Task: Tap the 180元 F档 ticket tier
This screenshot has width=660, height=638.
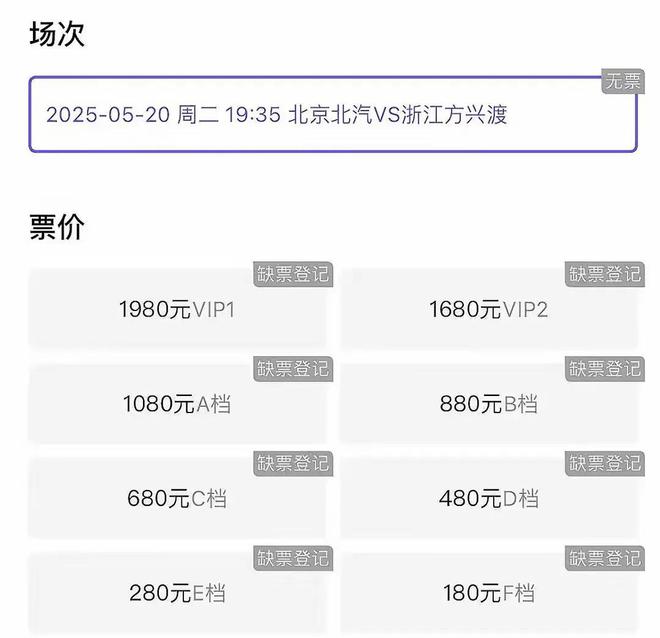Action: click(489, 593)
